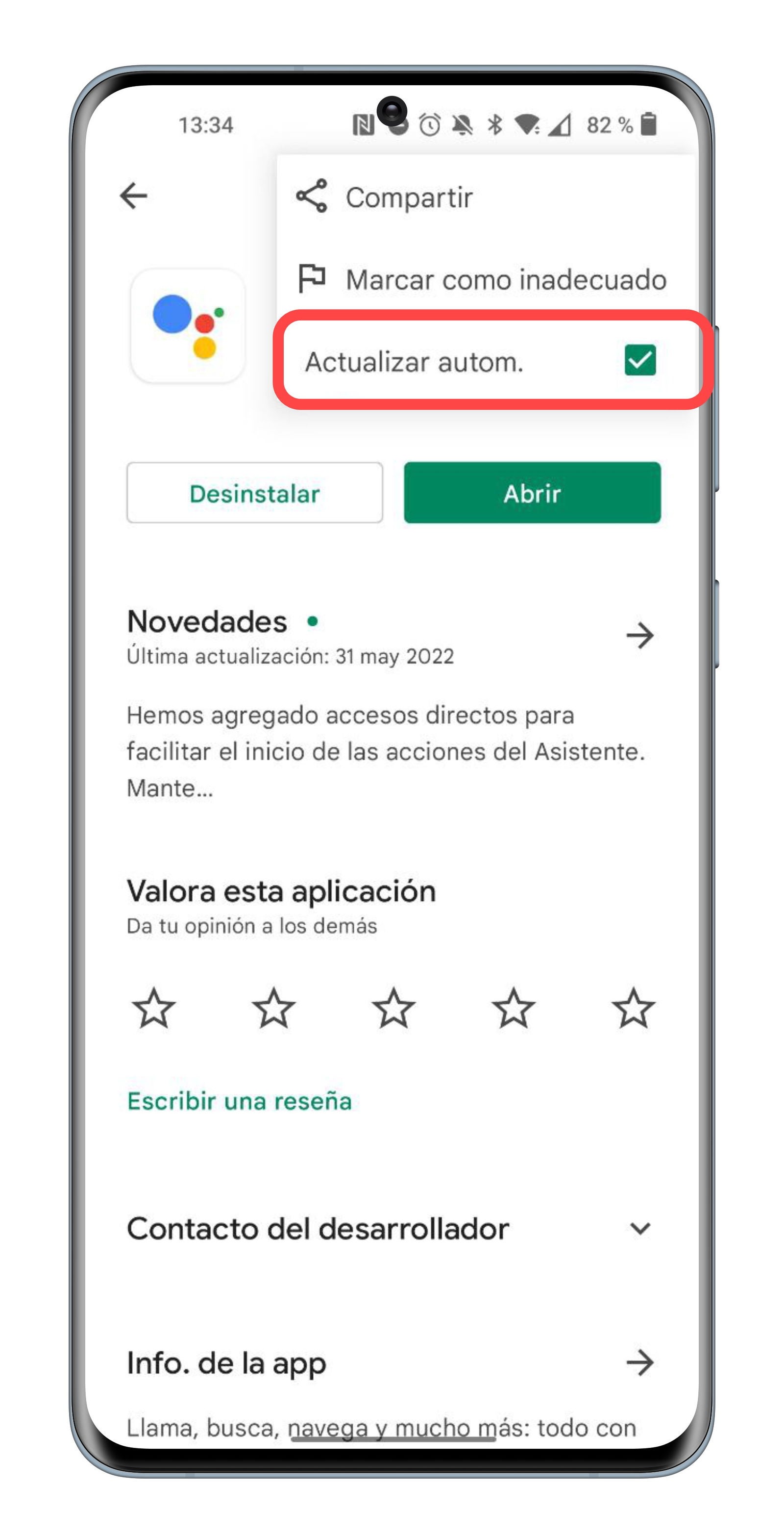The image size is (784, 1534).
Task: Tap the Desinstalar button
Action: pyautogui.click(x=254, y=493)
